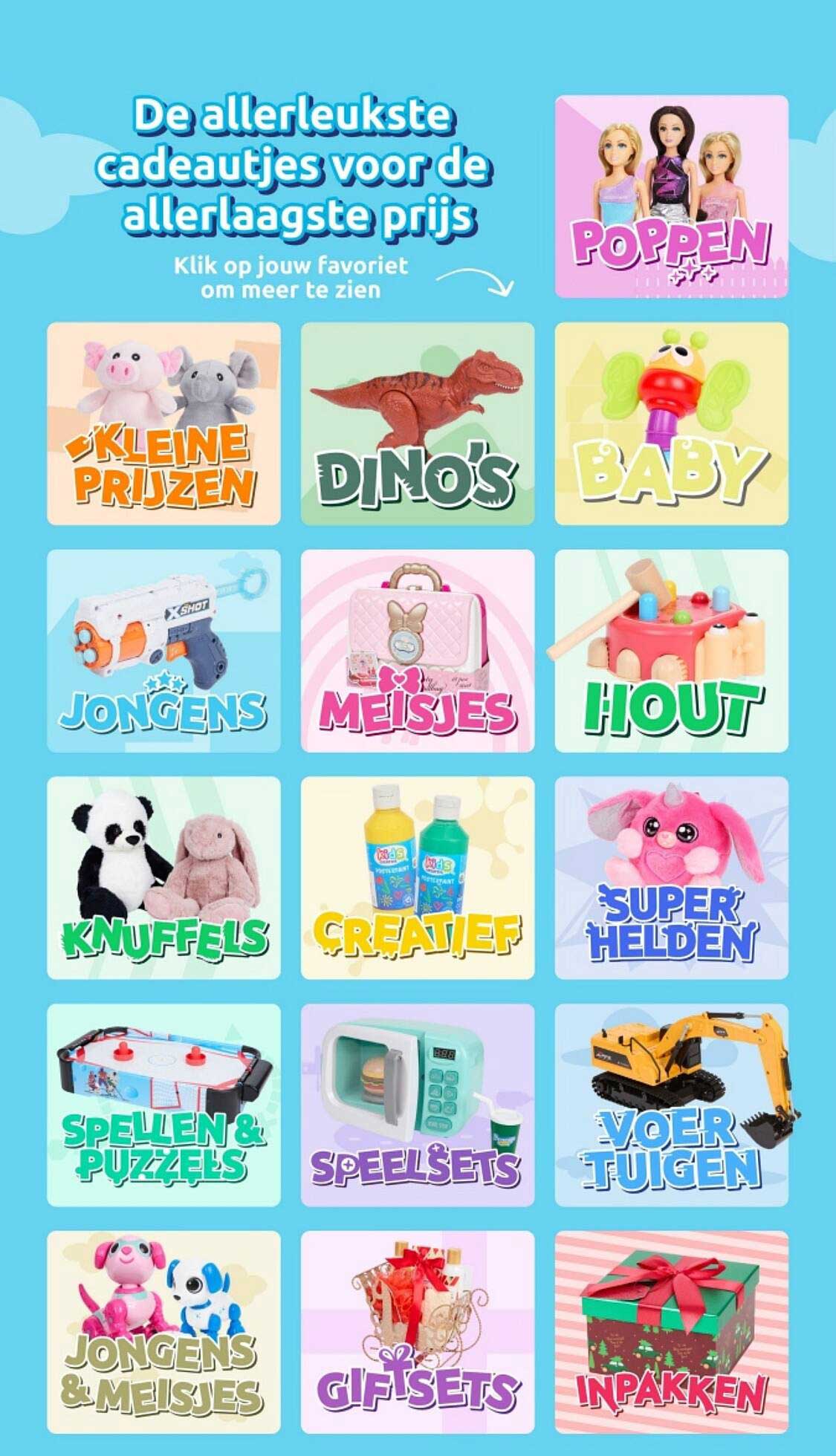Tap the Speelsets tile
The width and height of the screenshot is (836, 1456).
417,1105
